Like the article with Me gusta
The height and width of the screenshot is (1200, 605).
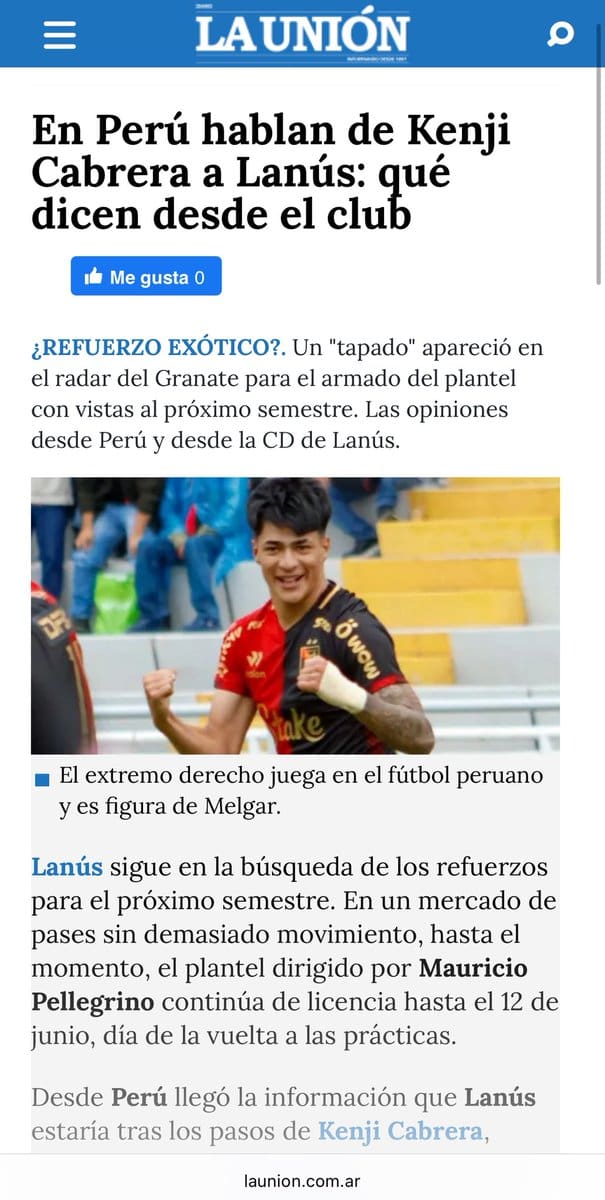146,277
